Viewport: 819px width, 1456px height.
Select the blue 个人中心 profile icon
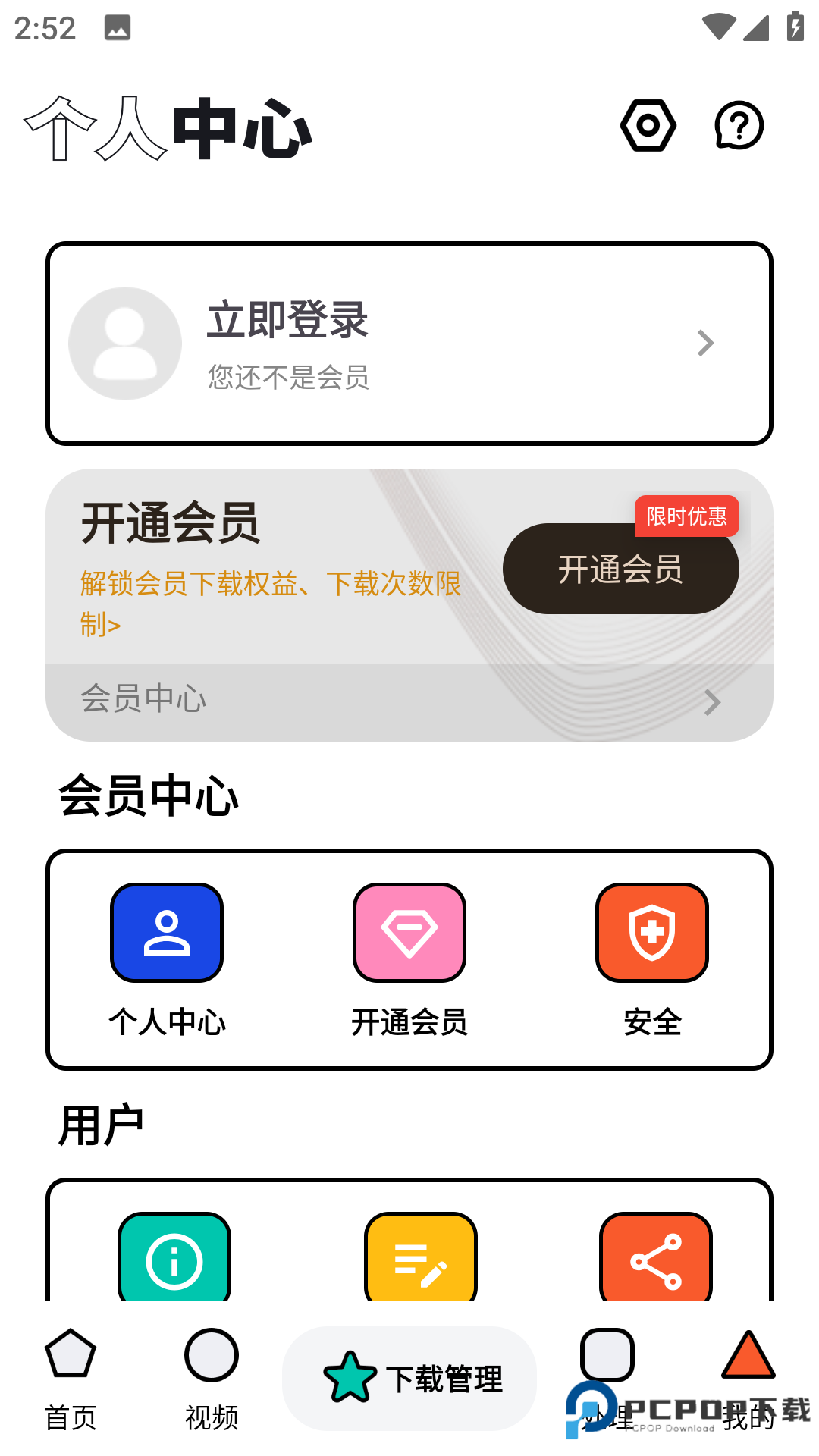tap(166, 932)
